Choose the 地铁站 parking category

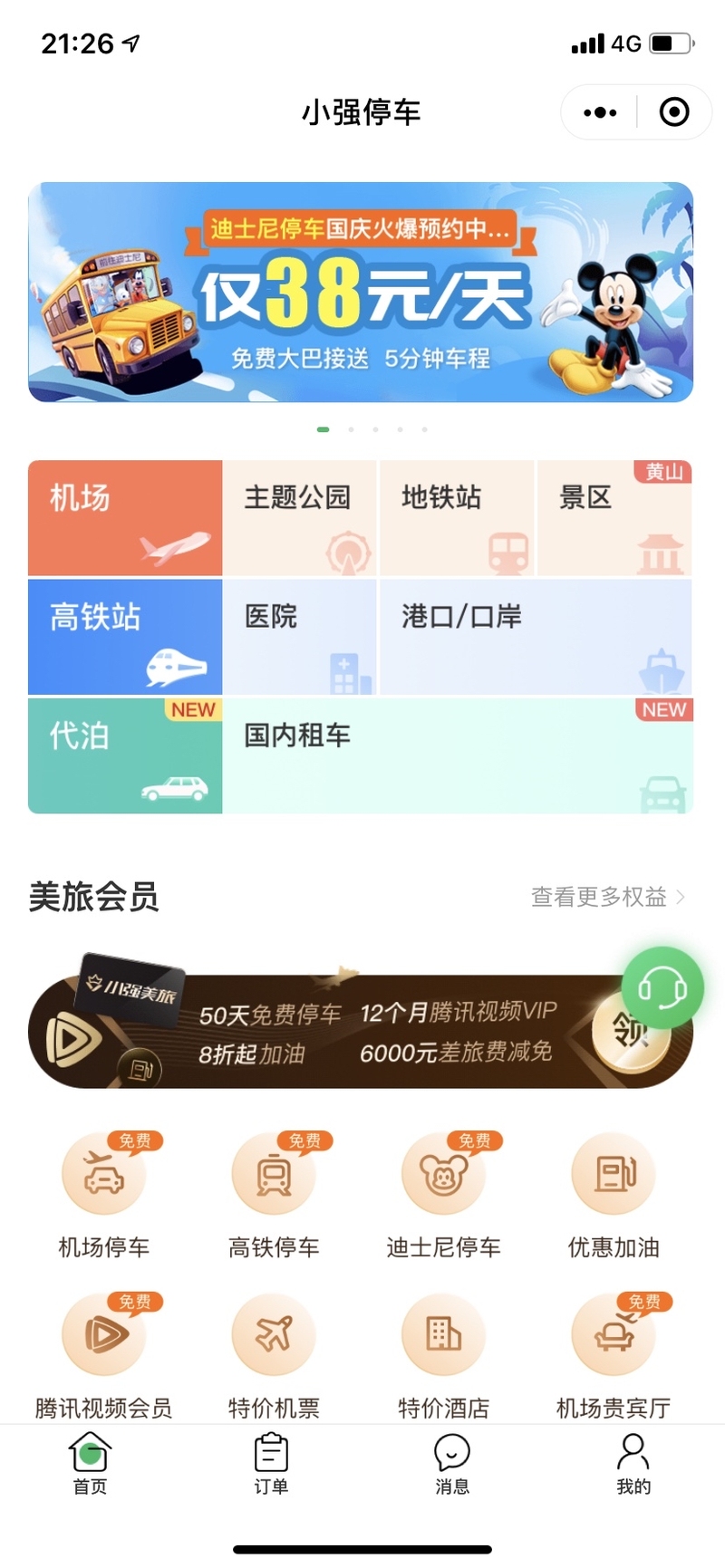click(456, 517)
